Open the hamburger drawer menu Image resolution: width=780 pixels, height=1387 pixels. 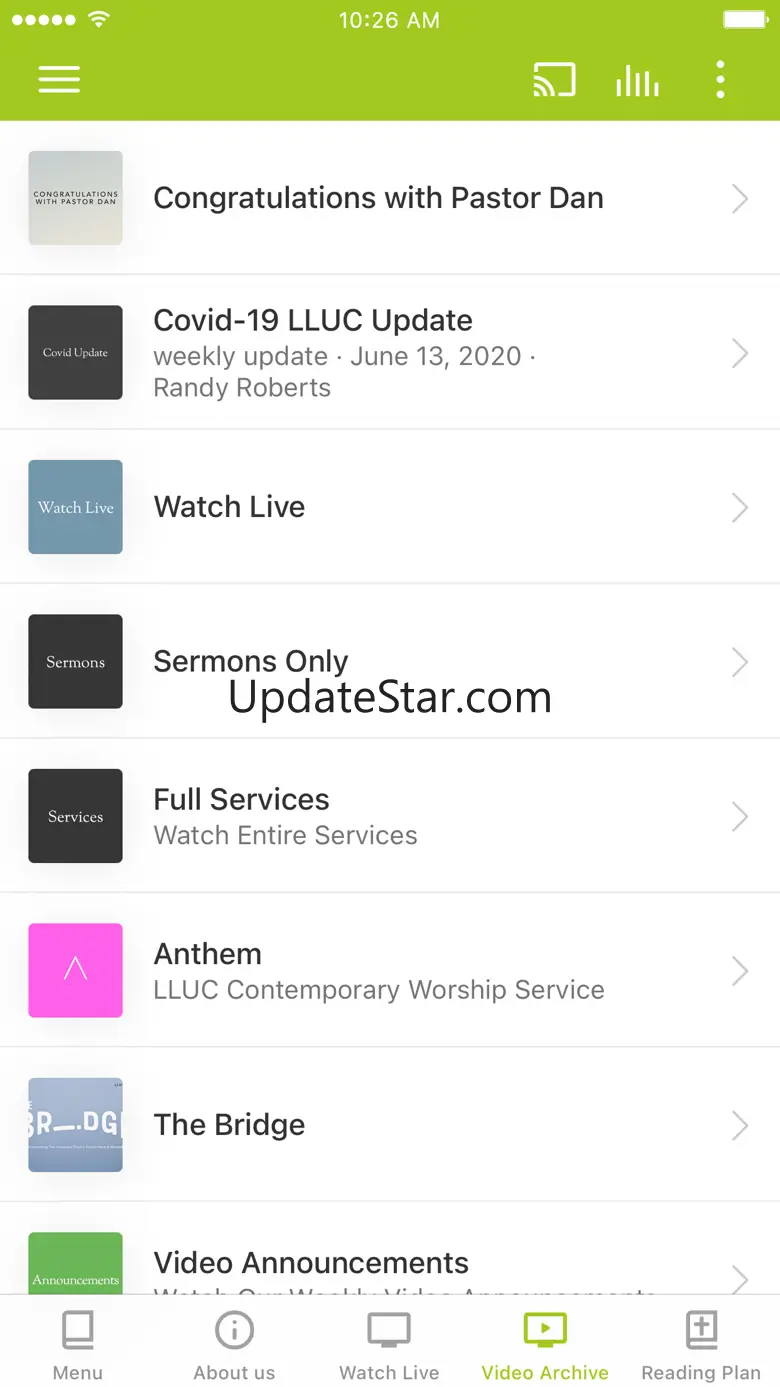59,80
